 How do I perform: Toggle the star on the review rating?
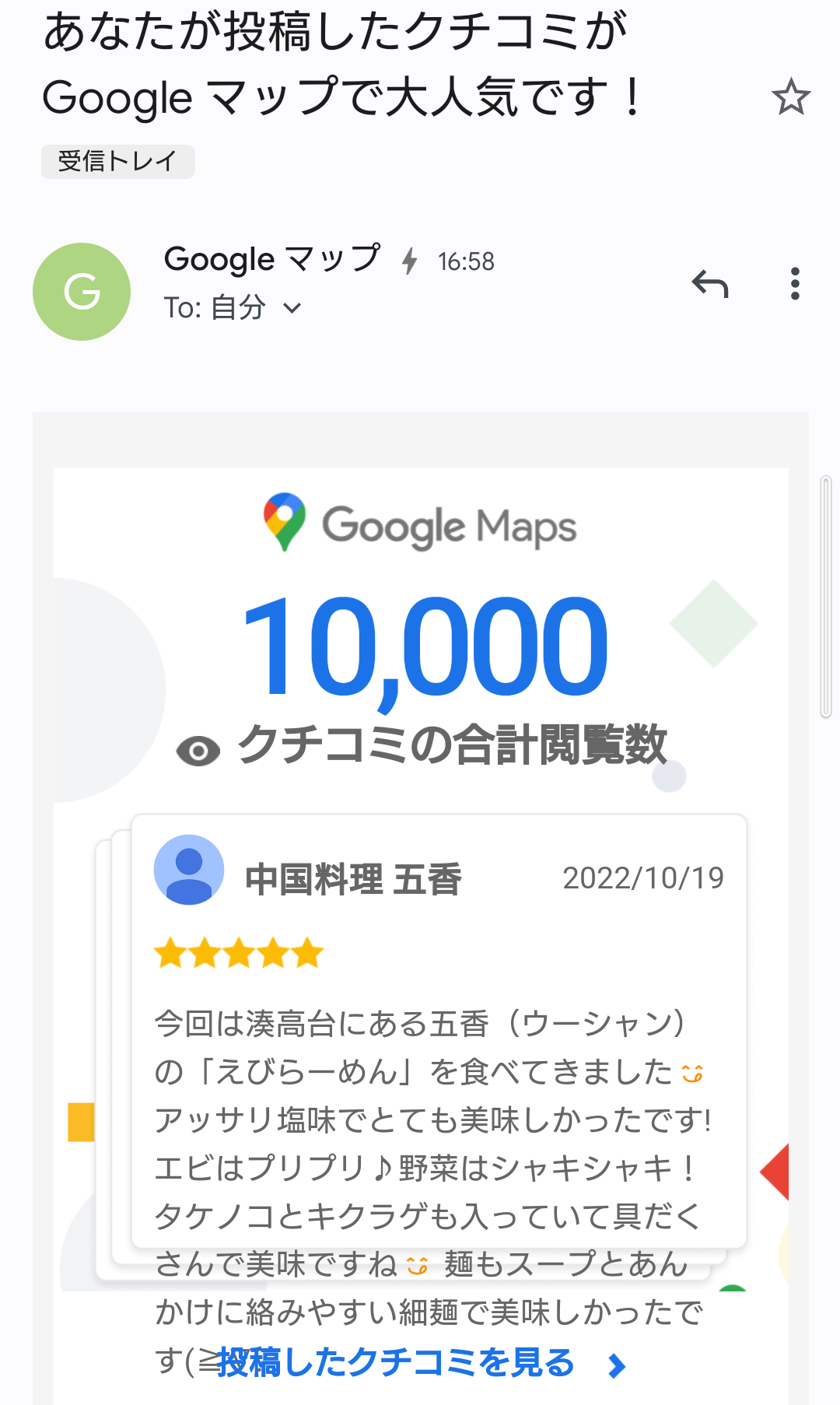click(x=237, y=951)
